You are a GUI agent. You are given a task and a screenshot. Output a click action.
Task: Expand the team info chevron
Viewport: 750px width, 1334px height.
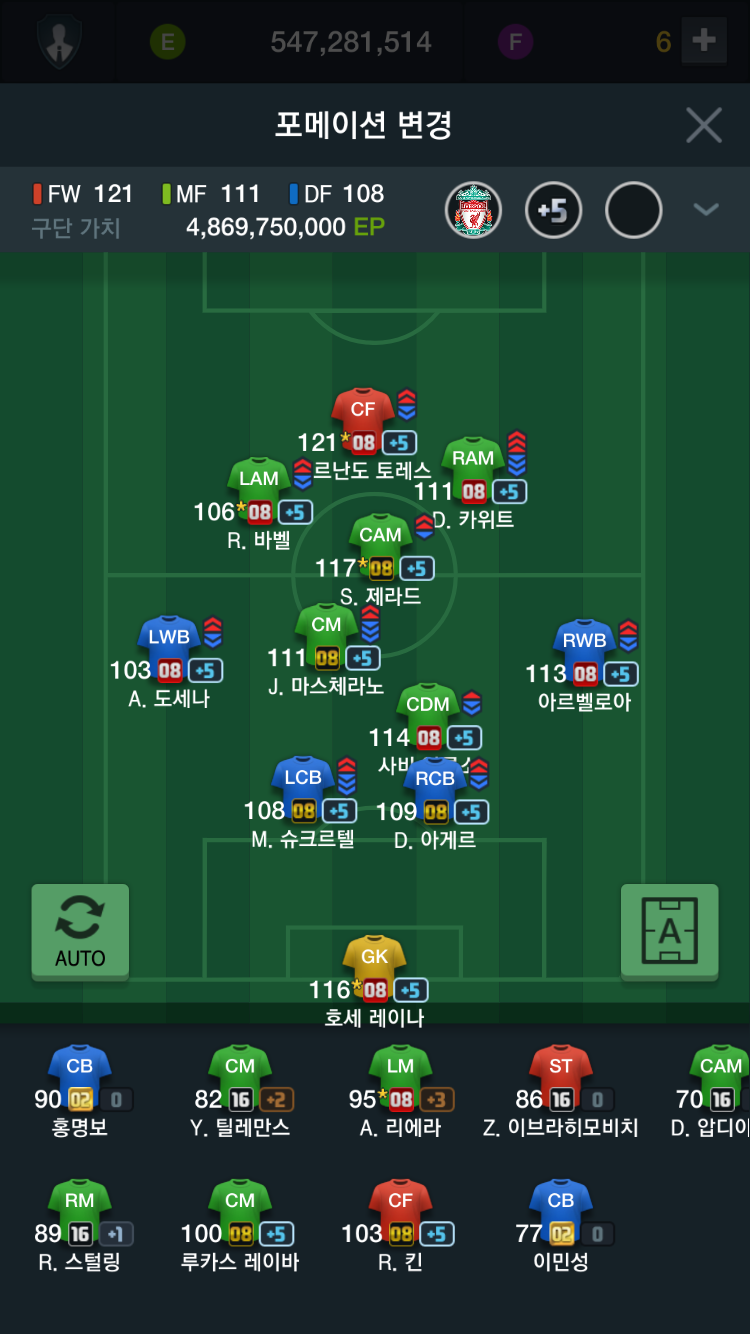(706, 210)
